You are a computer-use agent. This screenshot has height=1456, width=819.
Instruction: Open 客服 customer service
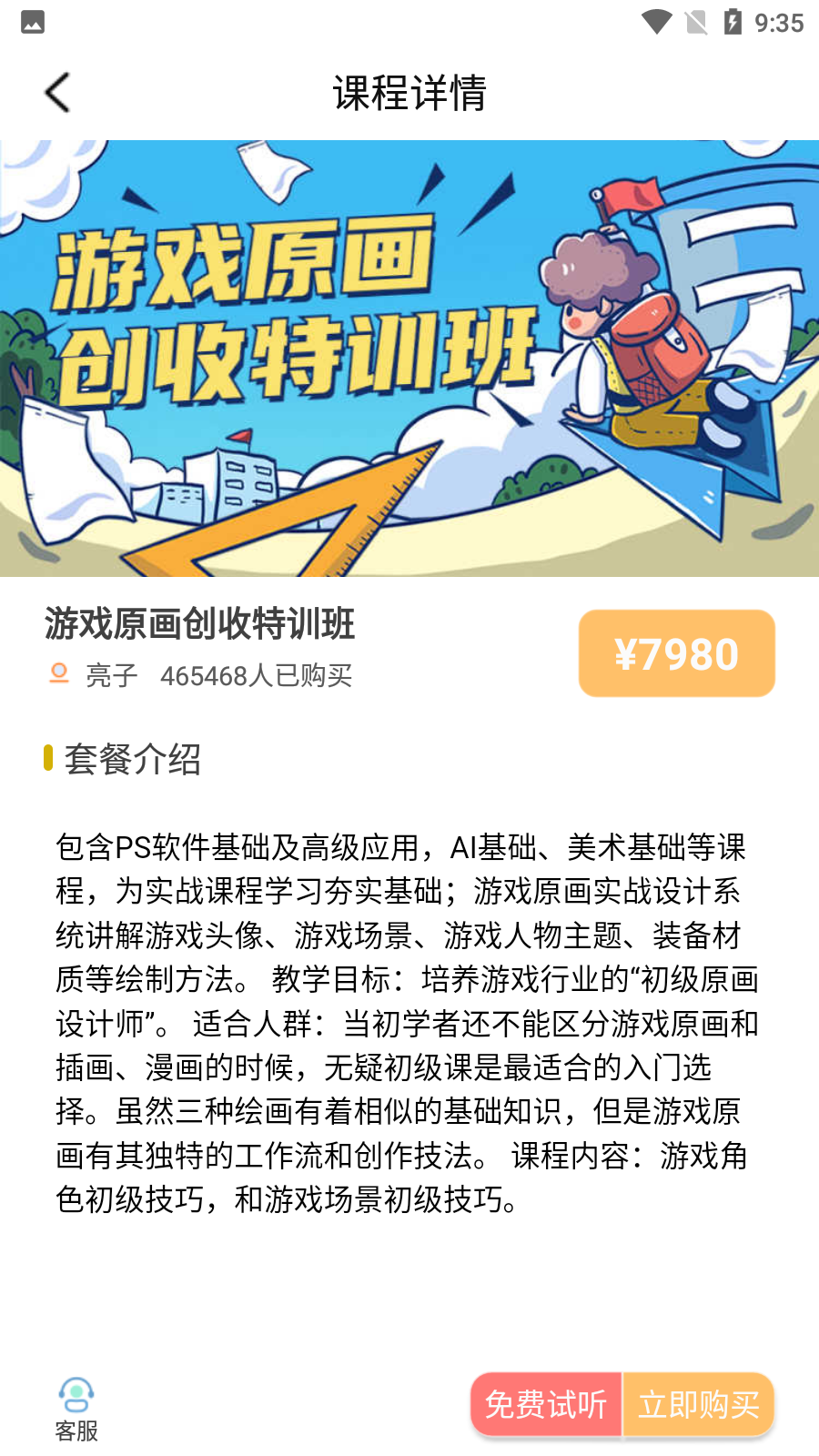(76, 1409)
